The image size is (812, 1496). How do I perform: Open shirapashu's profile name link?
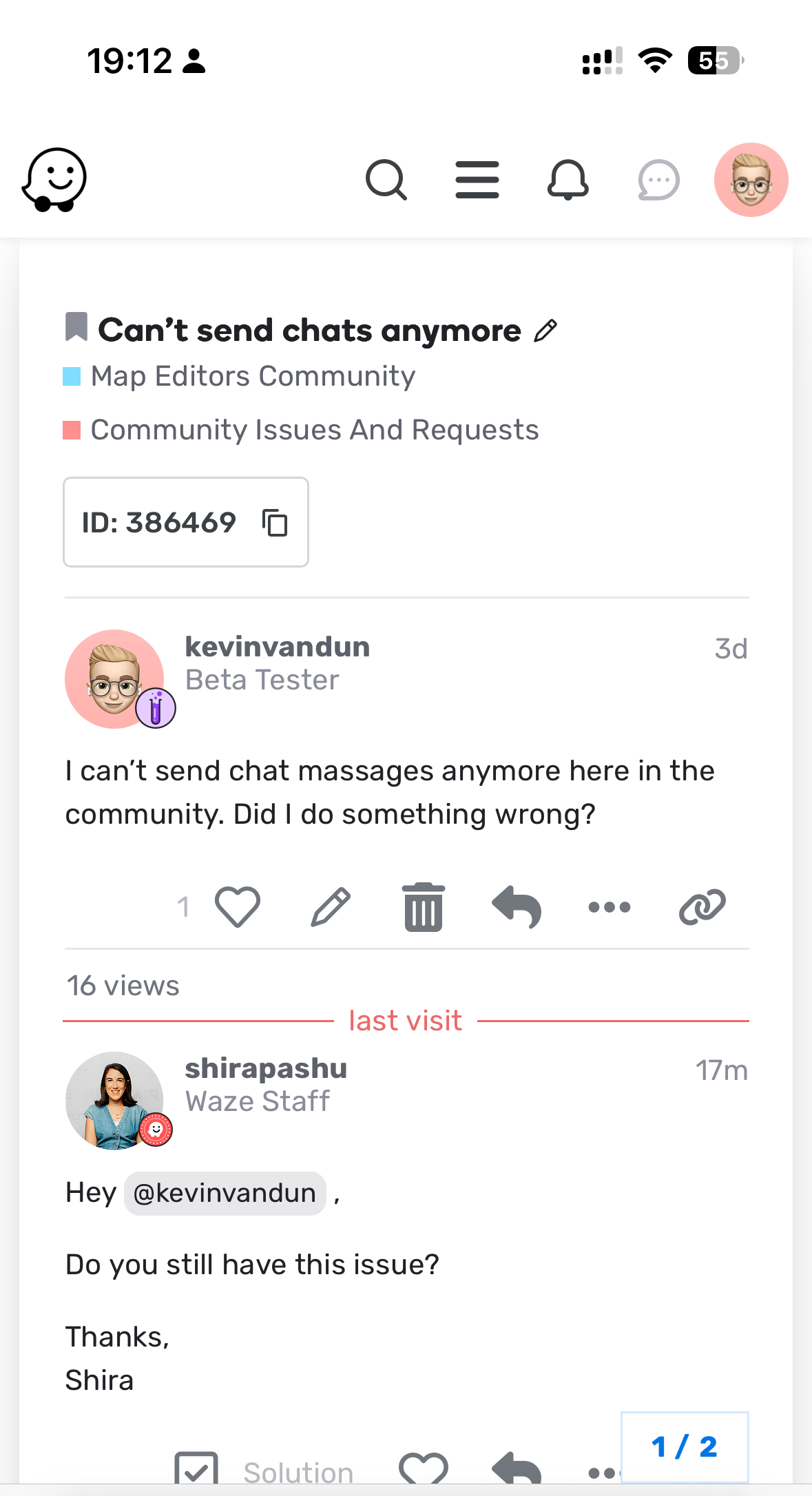click(266, 1068)
